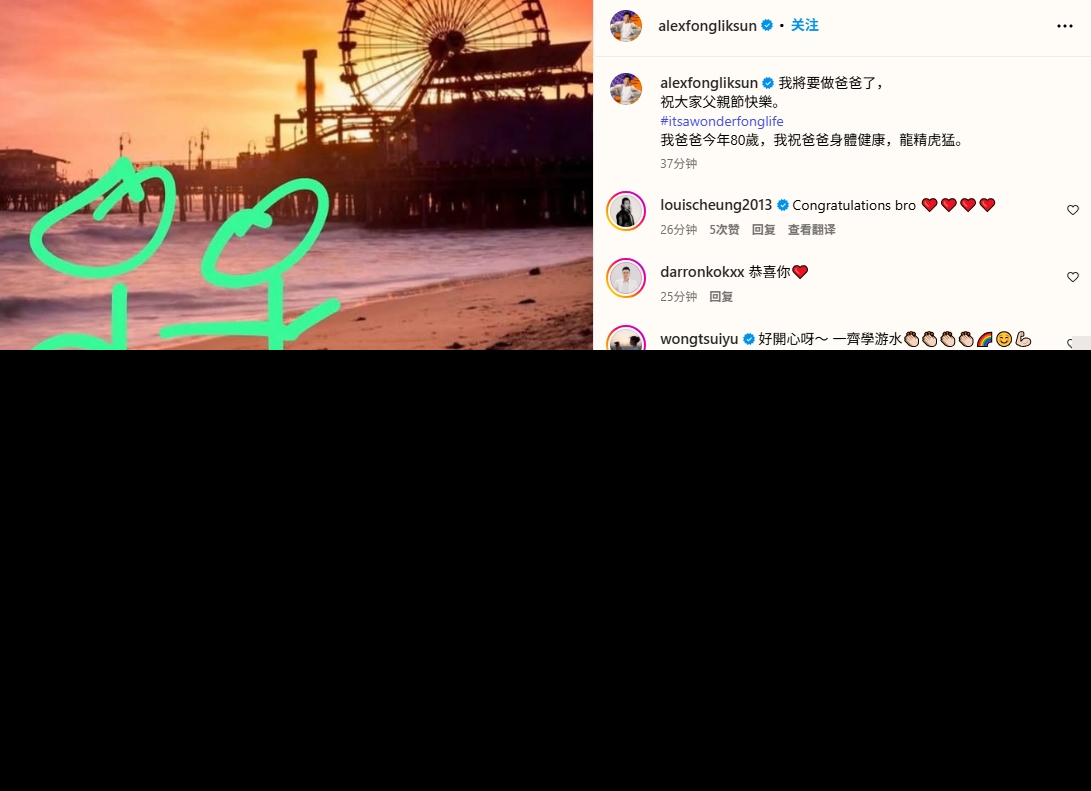Open the #itsawonderfonglife hashtag
Viewport: 1091px width, 791px height.
[x=721, y=122]
